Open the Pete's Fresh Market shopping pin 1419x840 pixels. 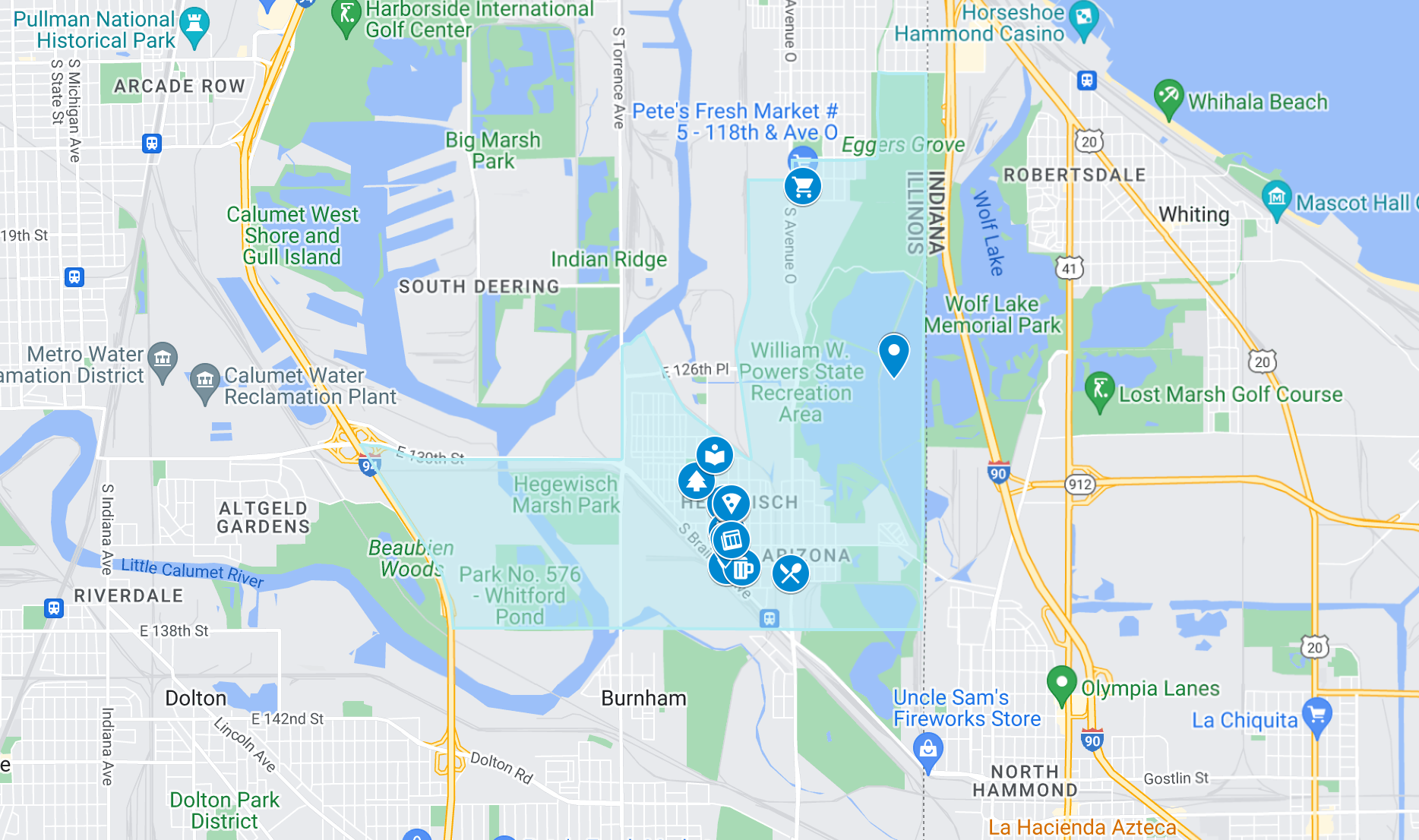tap(803, 186)
